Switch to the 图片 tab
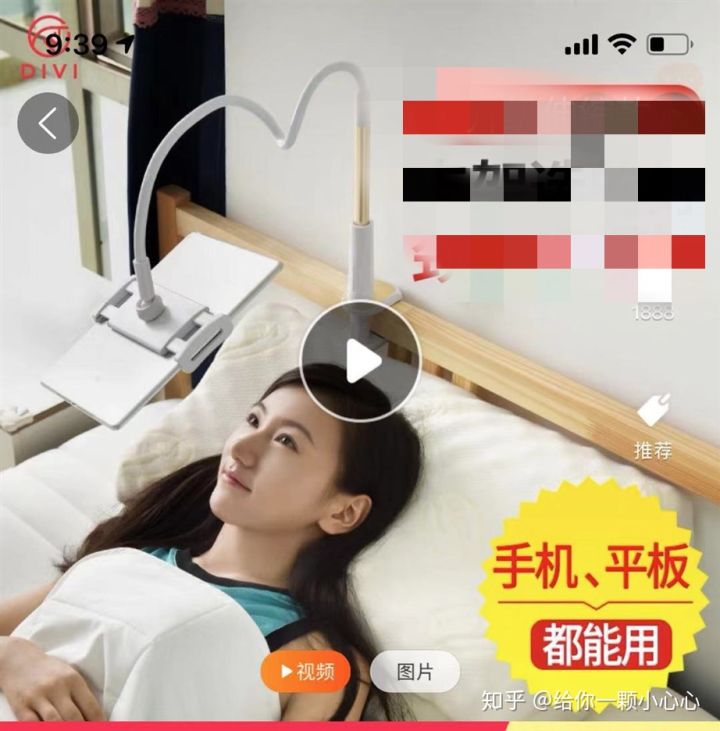720x731 pixels. pos(414,671)
